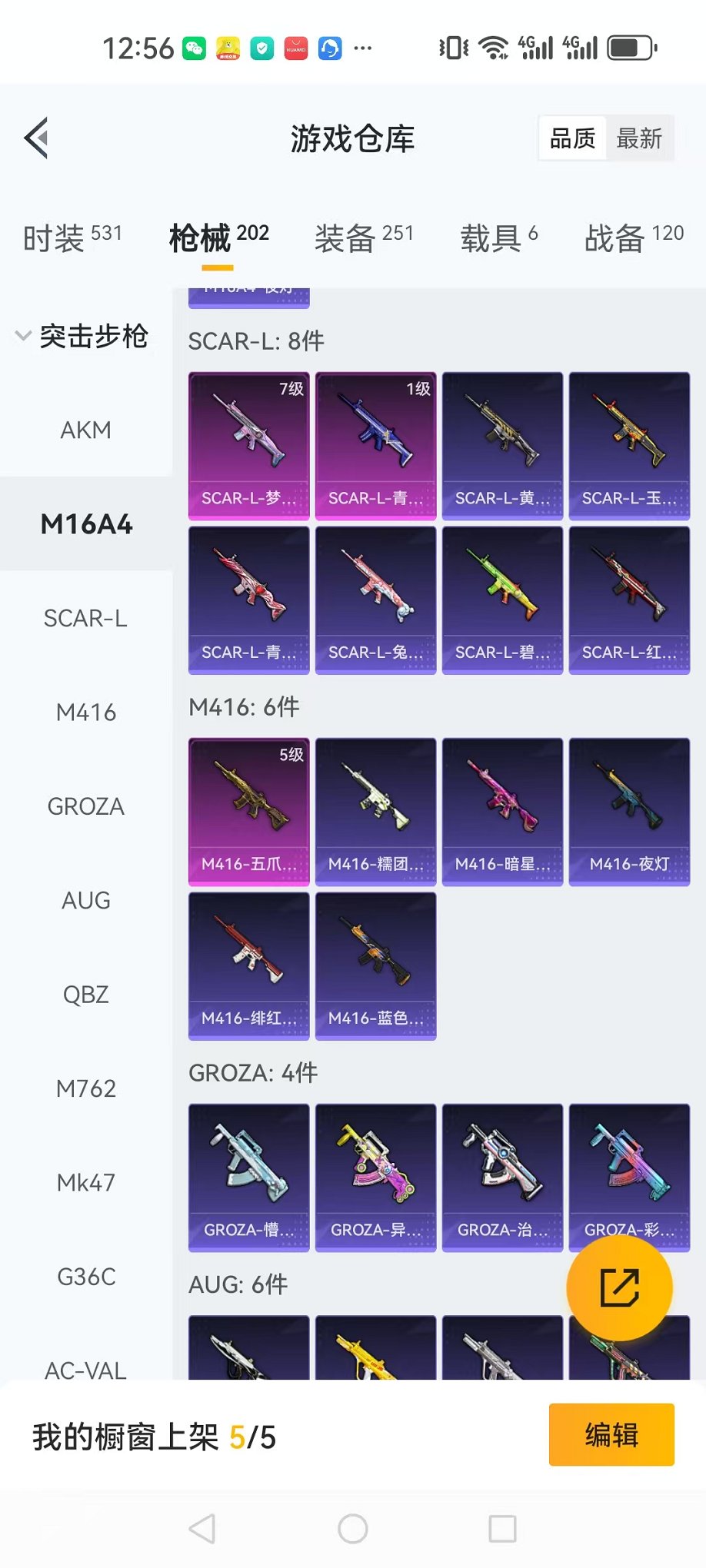Sort items by 最新
706x1568 pixels.
tap(638, 138)
